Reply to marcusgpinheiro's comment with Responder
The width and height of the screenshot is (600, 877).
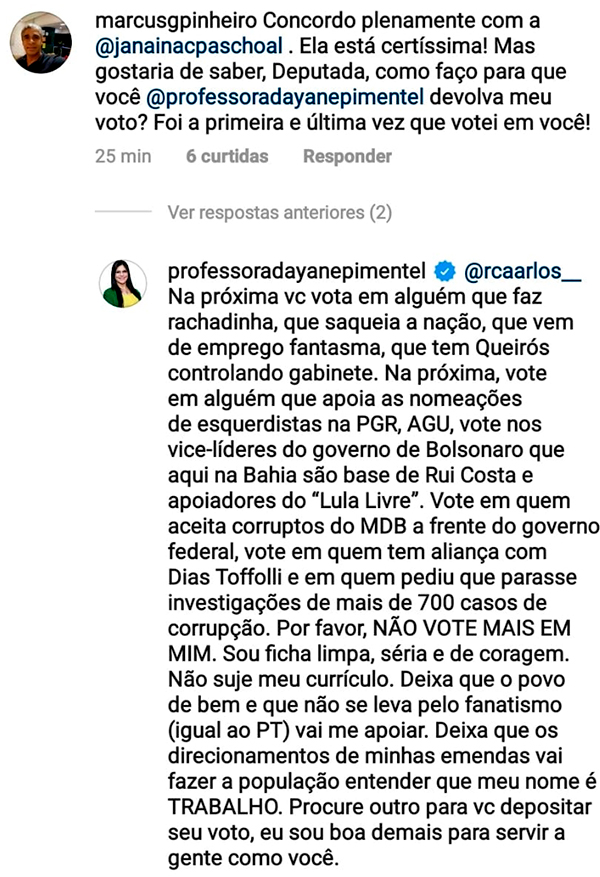click(347, 156)
